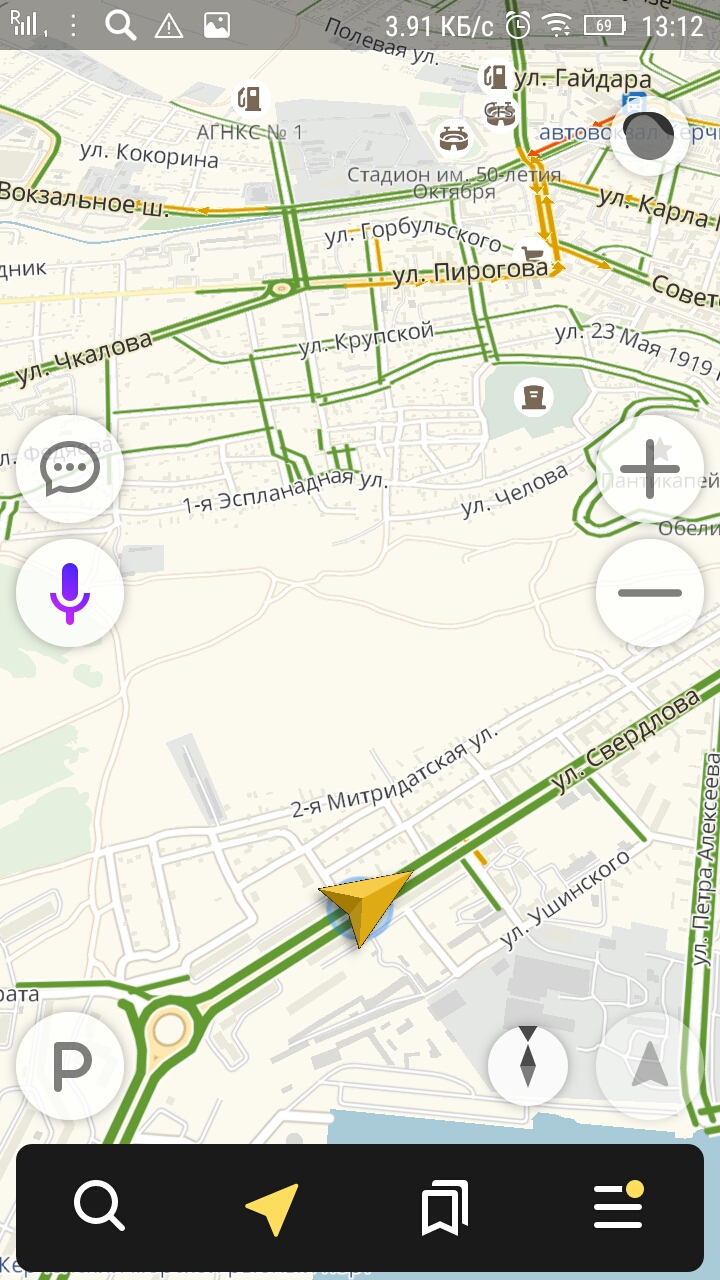This screenshot has width=720, height=1280.
Task: Center the map on my location
Action: click(x=649, y=1066)
